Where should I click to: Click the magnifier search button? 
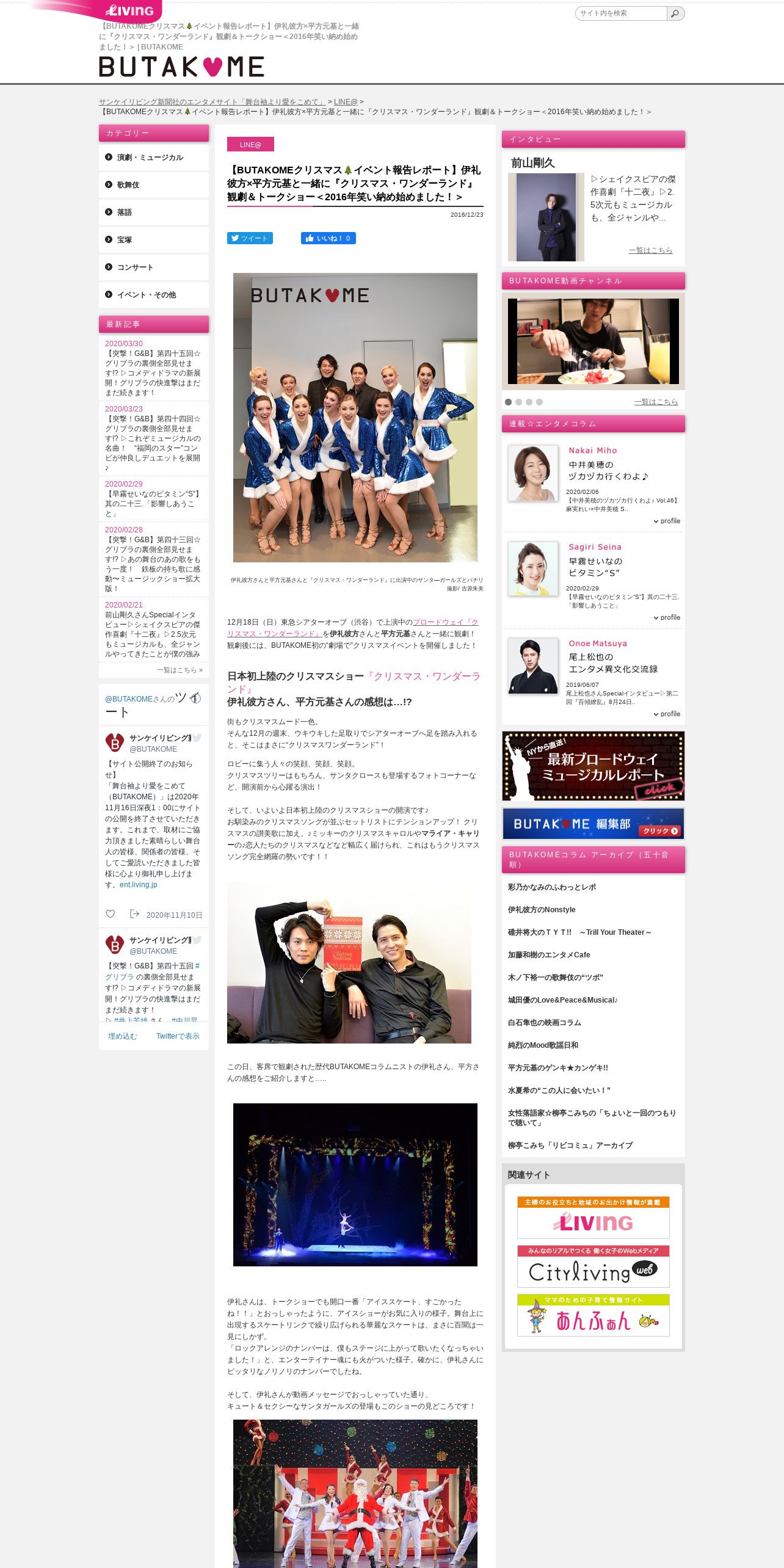[x=675, y=13]
